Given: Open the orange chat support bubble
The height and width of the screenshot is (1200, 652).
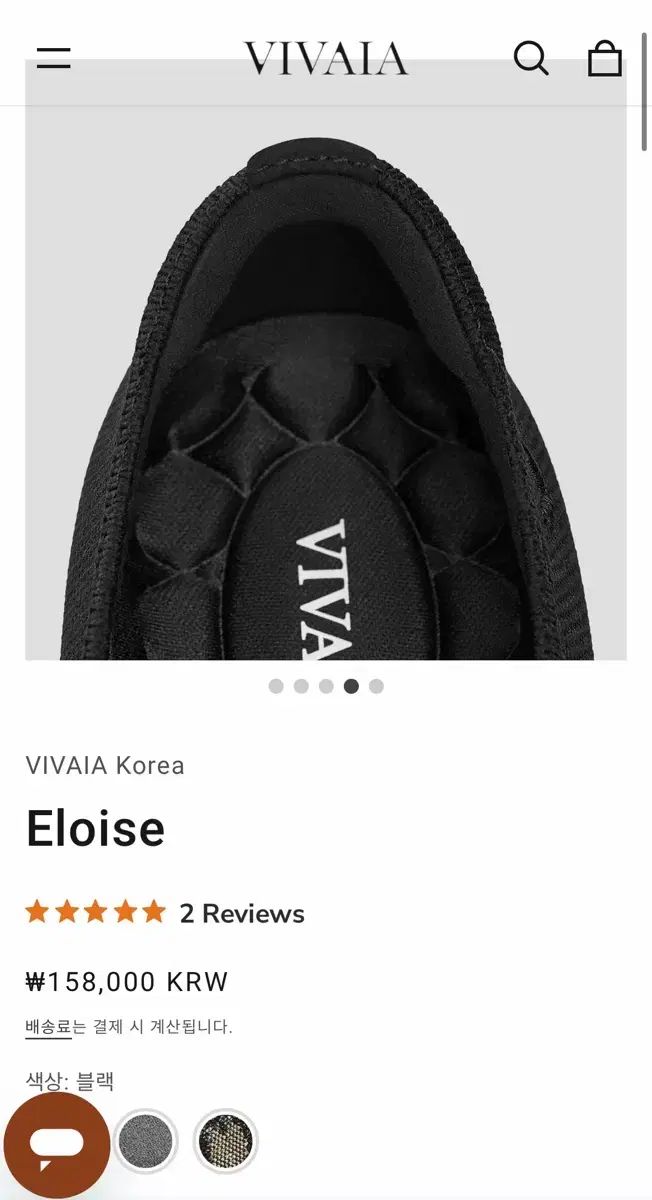Looking at the screenshot, I should point(57,1146).
